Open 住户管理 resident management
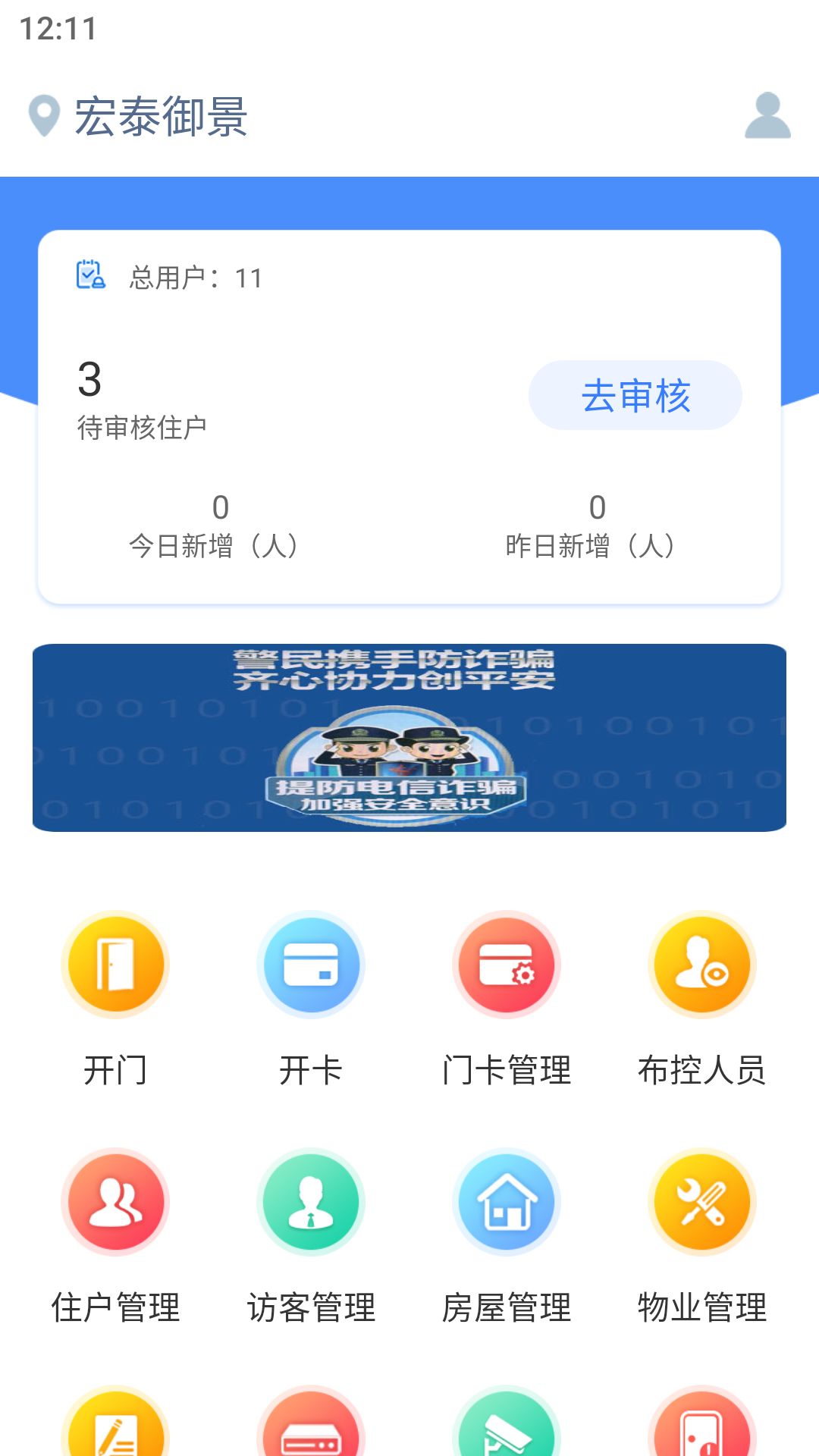This screenshot has height=1456, width=819. click(115, 1203)
